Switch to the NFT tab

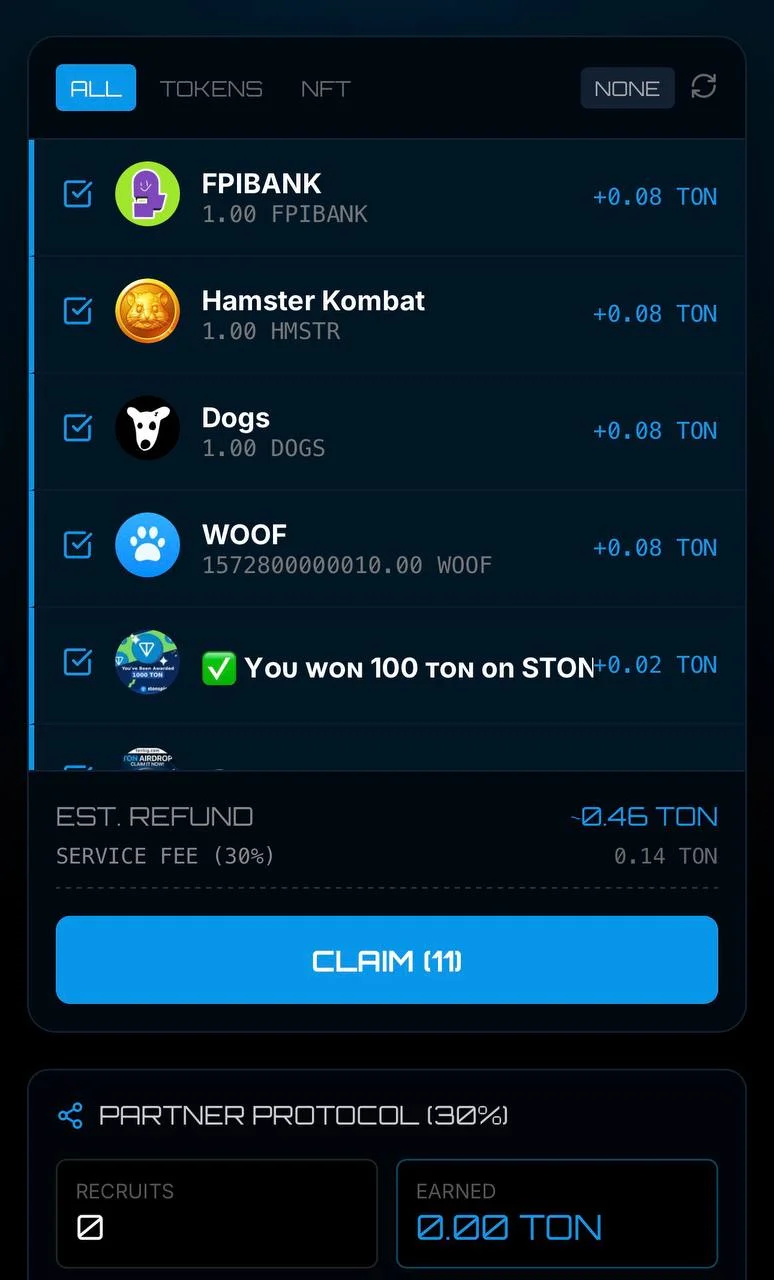click(x=325, y=88)
